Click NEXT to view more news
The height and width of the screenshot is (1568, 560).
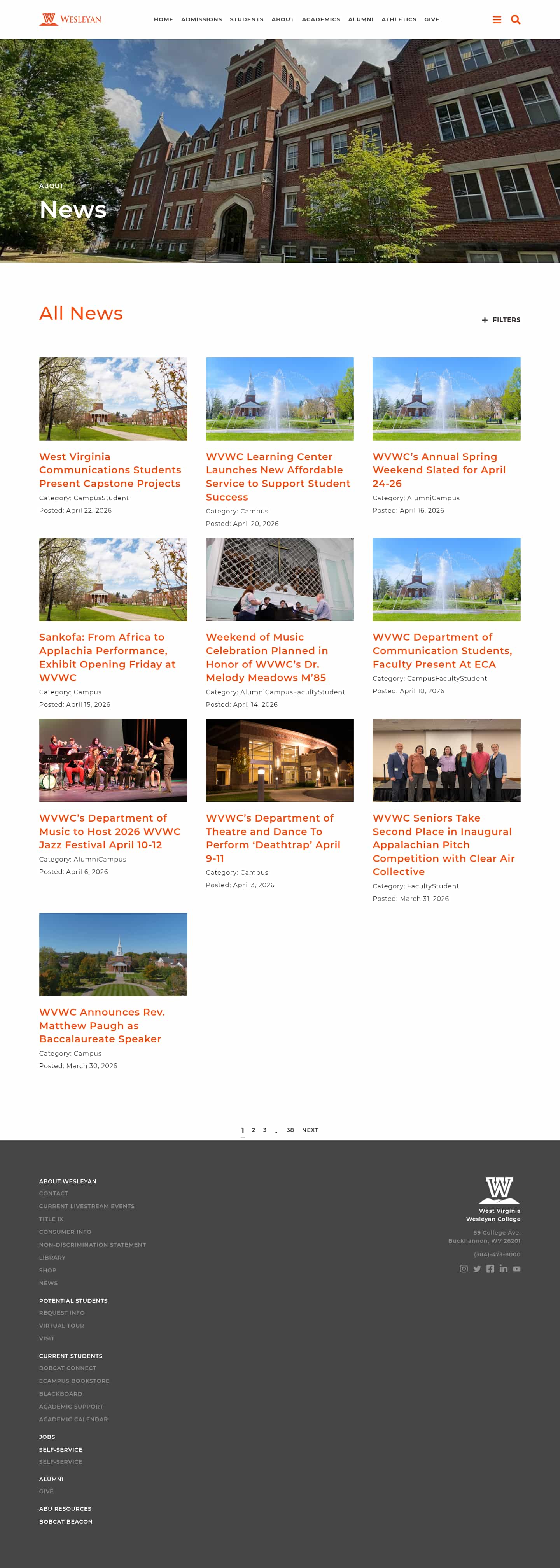(310, 1130)
